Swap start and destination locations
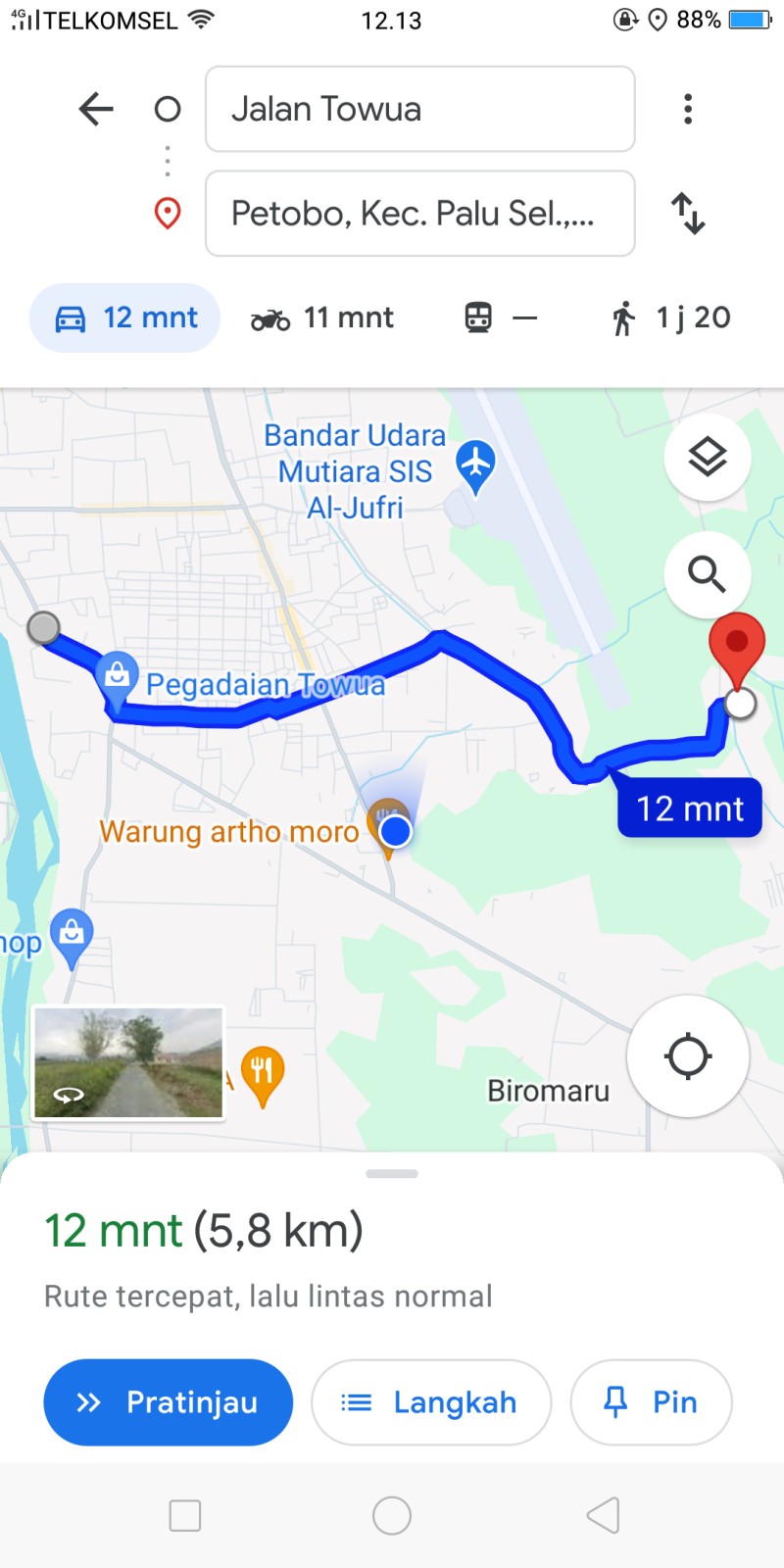The width and height of the screenshot is (784, 1568). (688, 214)
